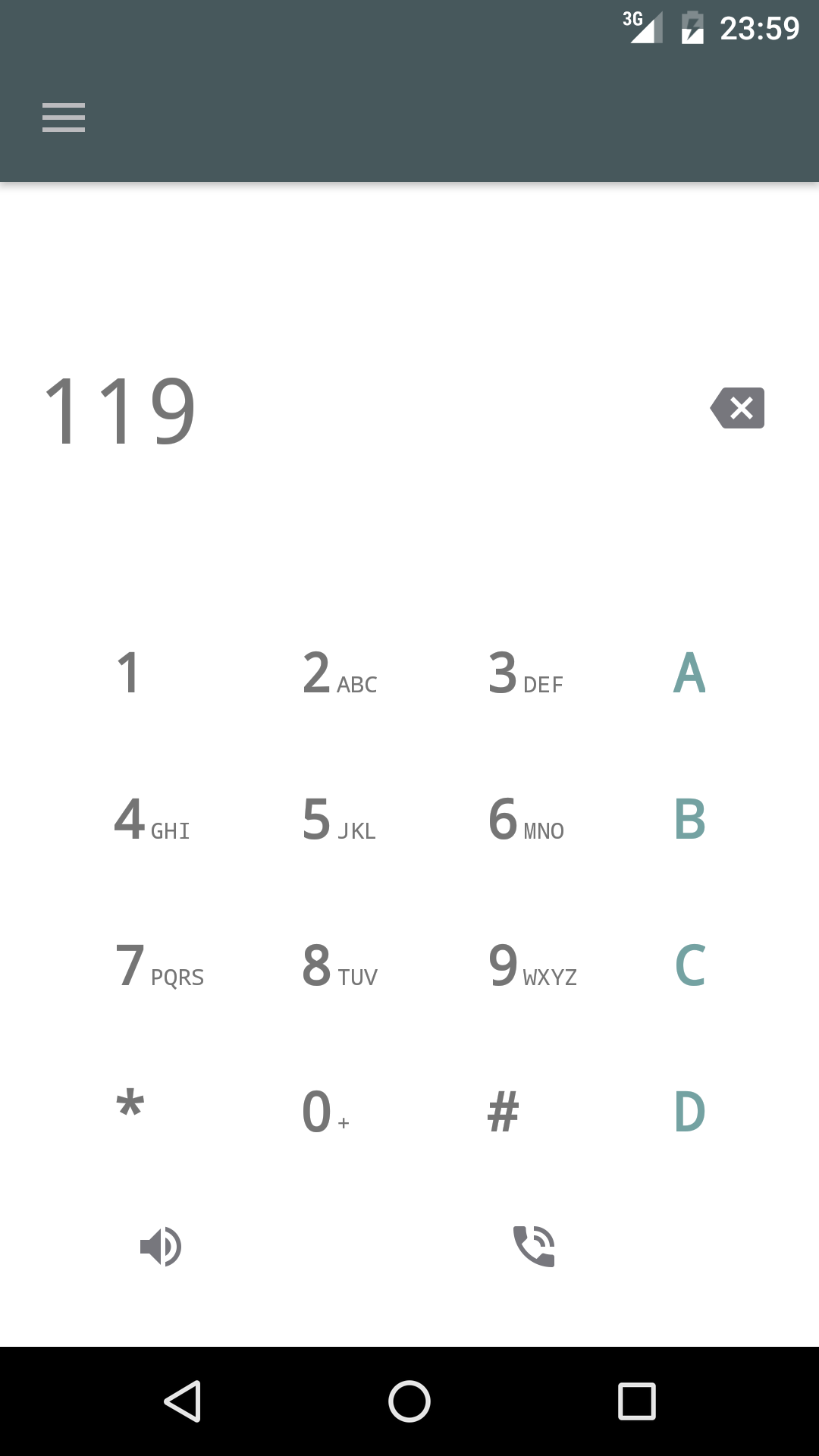The height and width of the screenshot is (1456, 819).
Task: Tap the hash key
Action: (503, 1112)
